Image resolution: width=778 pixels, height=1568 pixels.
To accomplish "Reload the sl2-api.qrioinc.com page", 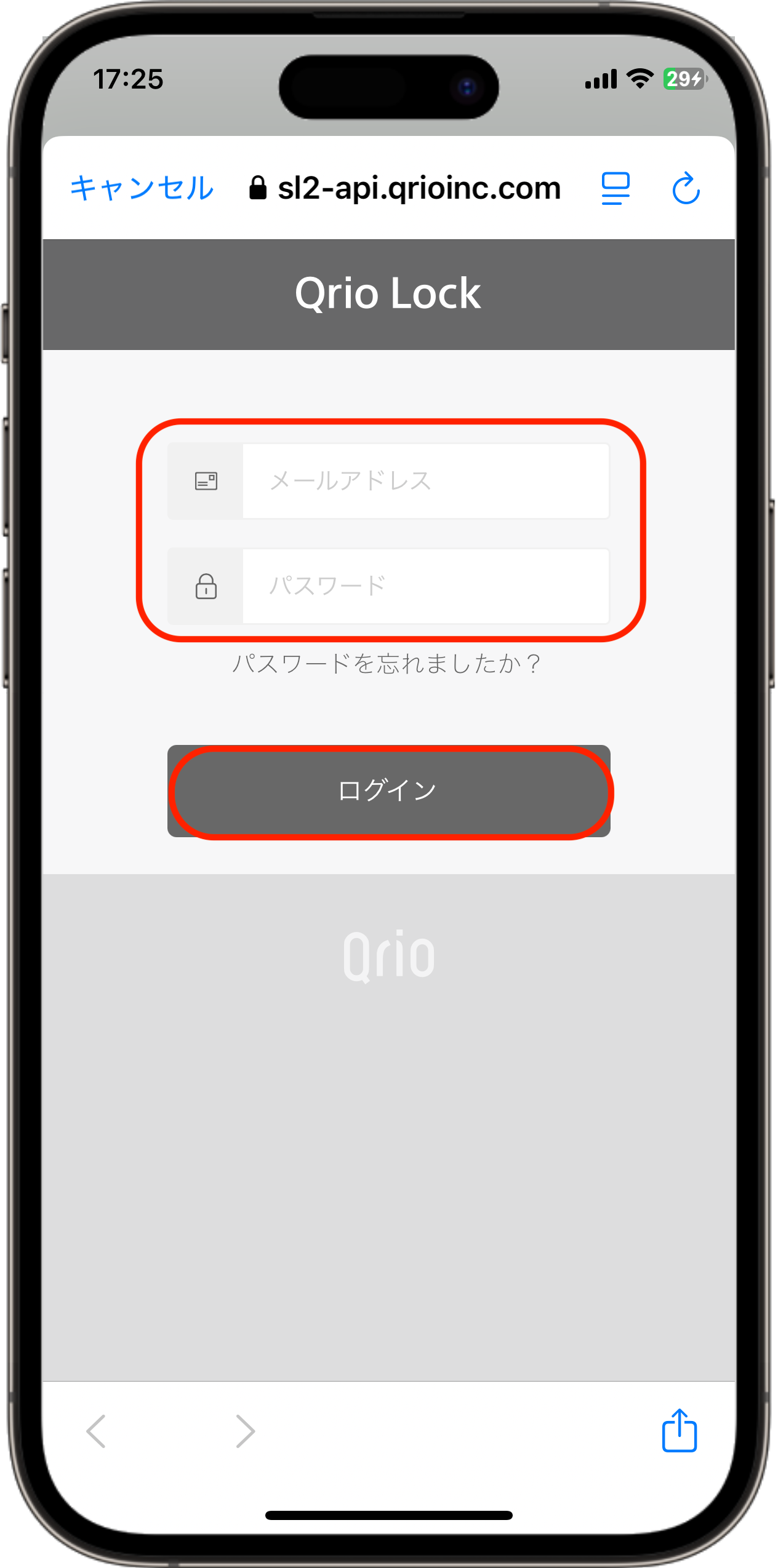I will 686,188.
